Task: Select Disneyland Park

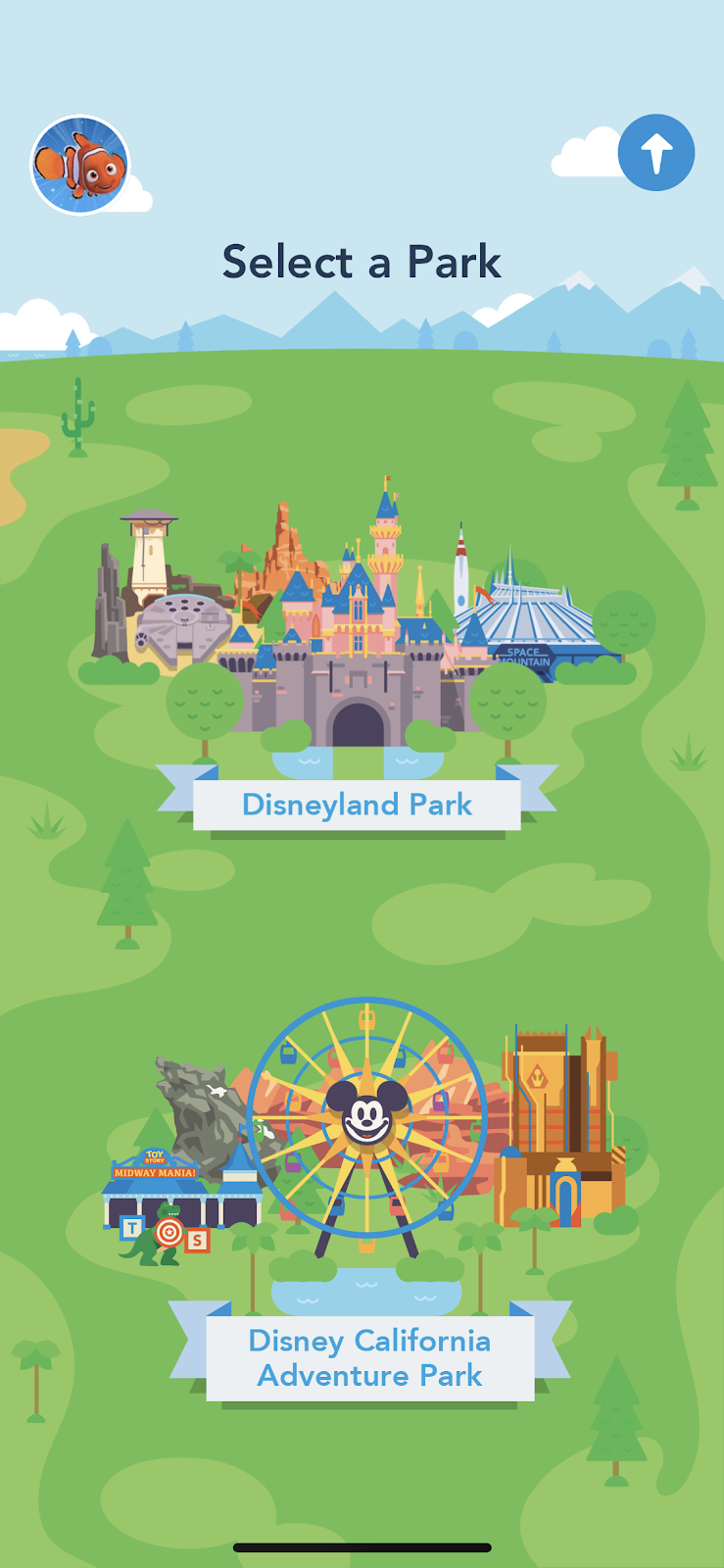Action: coord(357,805)
